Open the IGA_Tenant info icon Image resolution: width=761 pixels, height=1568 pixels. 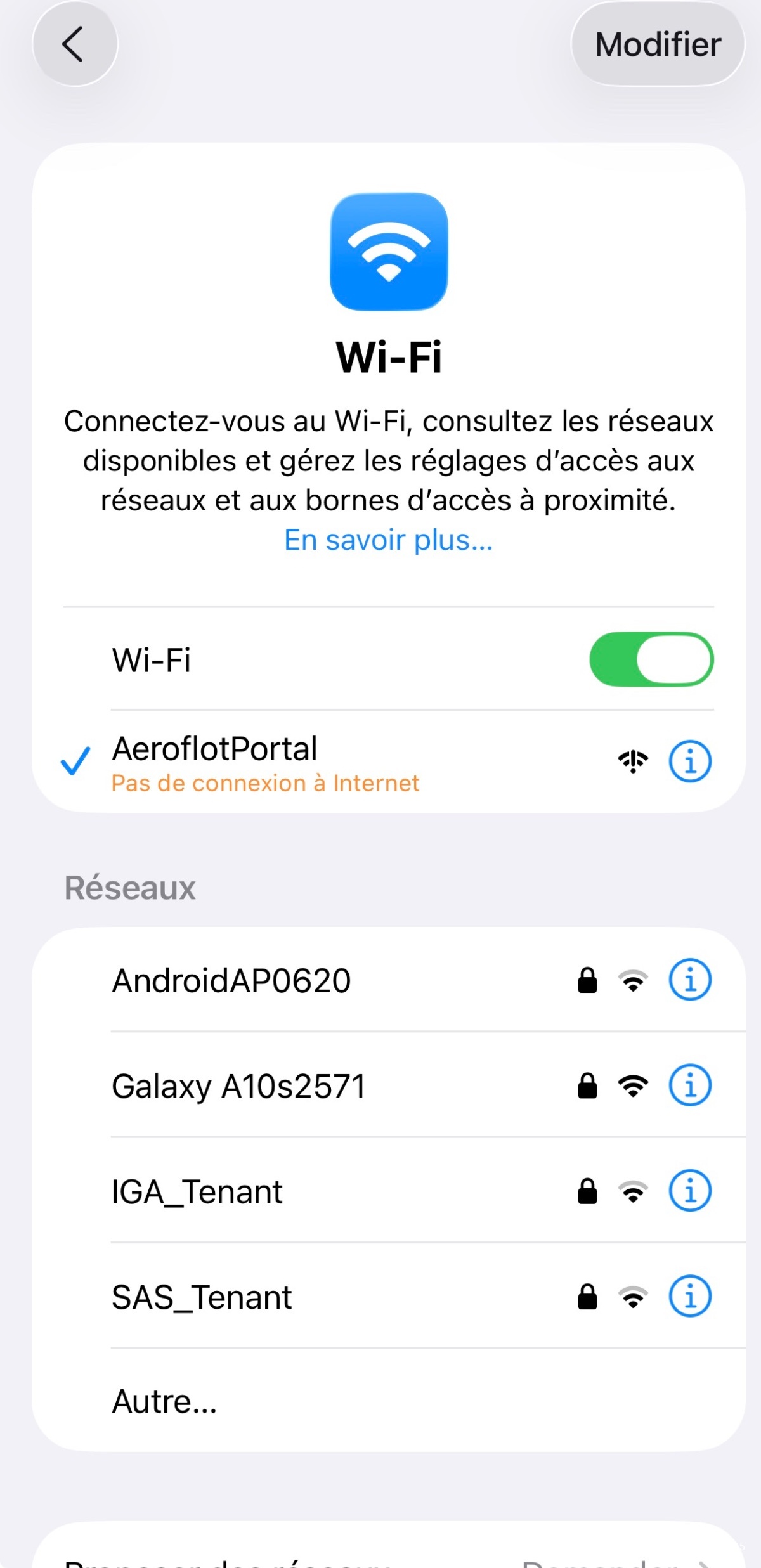click(x=690, y=1191)
